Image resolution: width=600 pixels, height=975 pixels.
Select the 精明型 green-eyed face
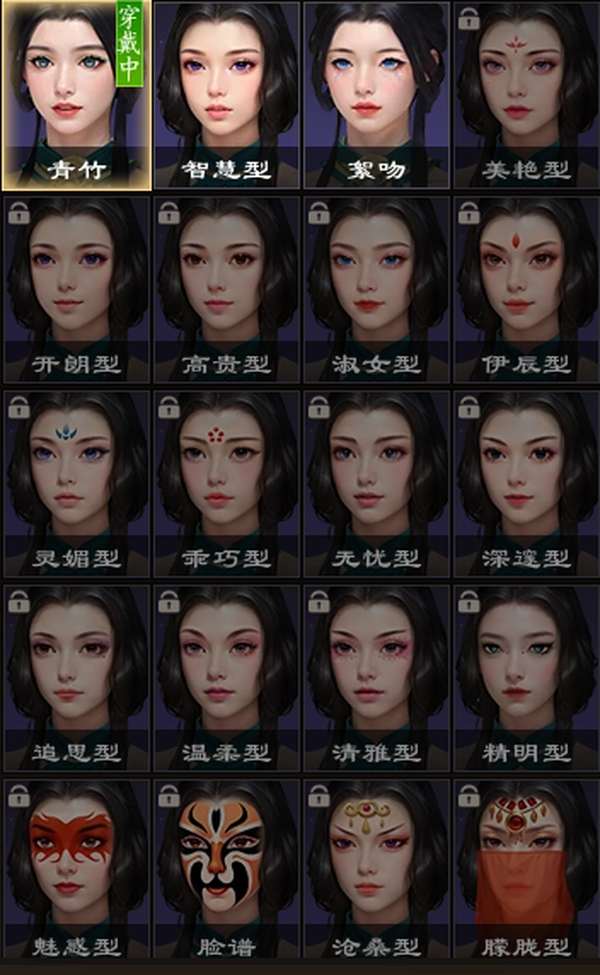pos(526,678)
